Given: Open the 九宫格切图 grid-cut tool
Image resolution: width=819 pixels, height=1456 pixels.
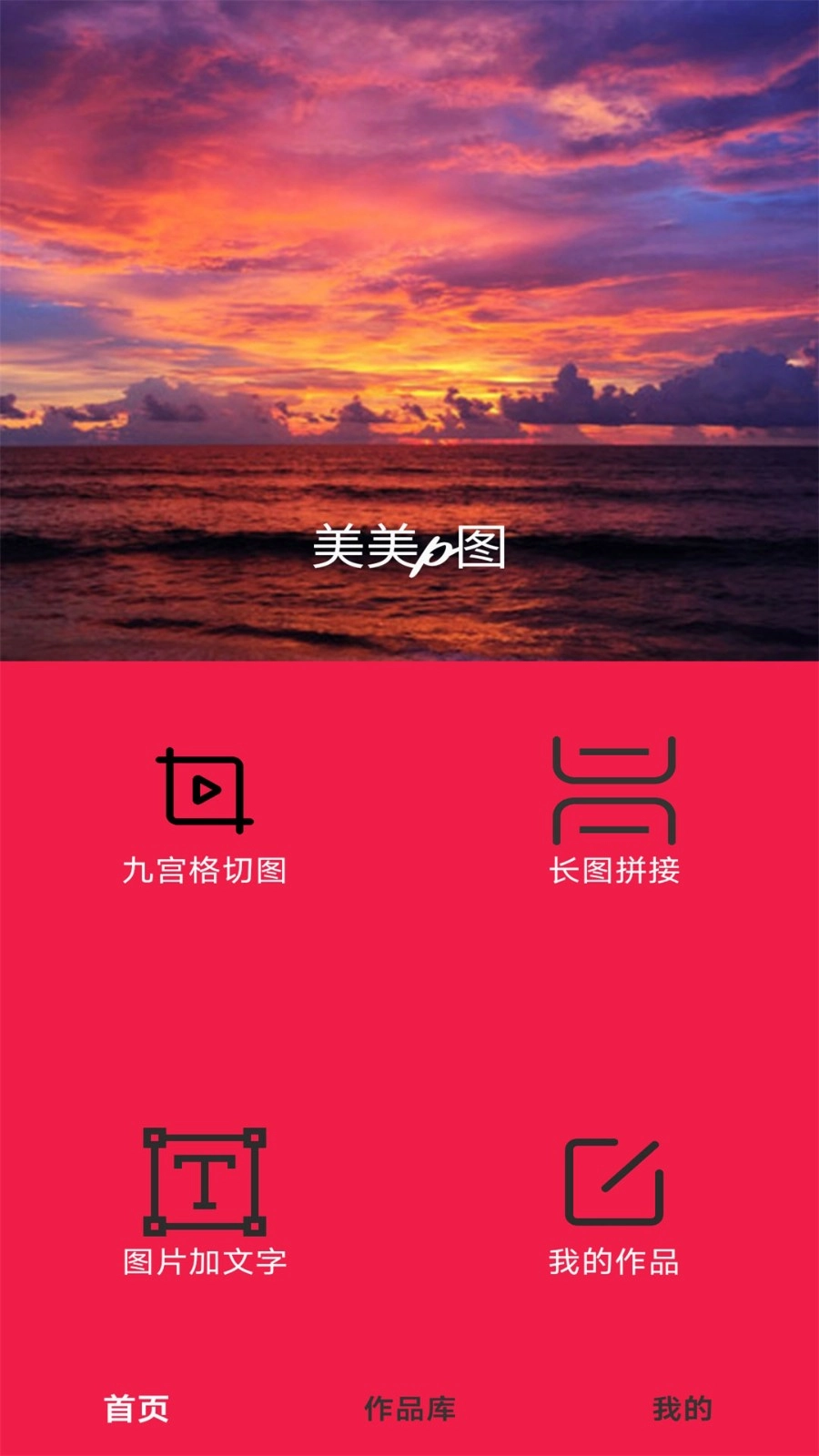Looking at the screenshot, I should click(205, 814).
